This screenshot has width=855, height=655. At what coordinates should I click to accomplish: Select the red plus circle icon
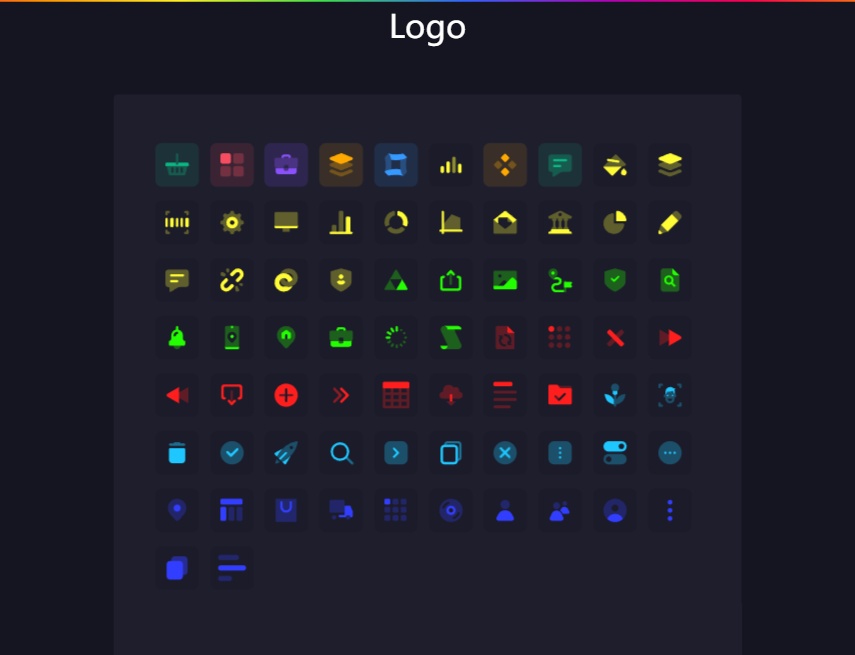coord(286,396)
